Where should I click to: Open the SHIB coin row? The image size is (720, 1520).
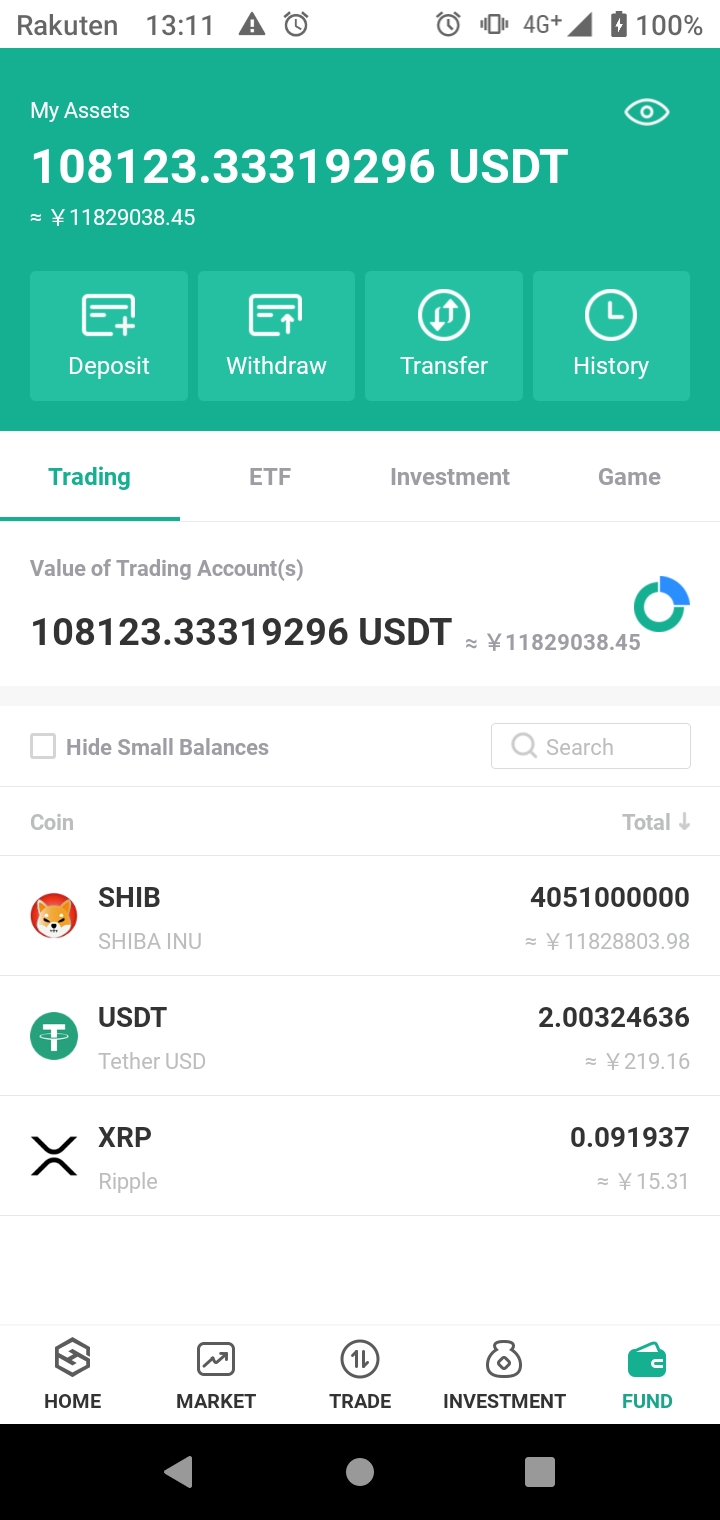tap(360, 916)
